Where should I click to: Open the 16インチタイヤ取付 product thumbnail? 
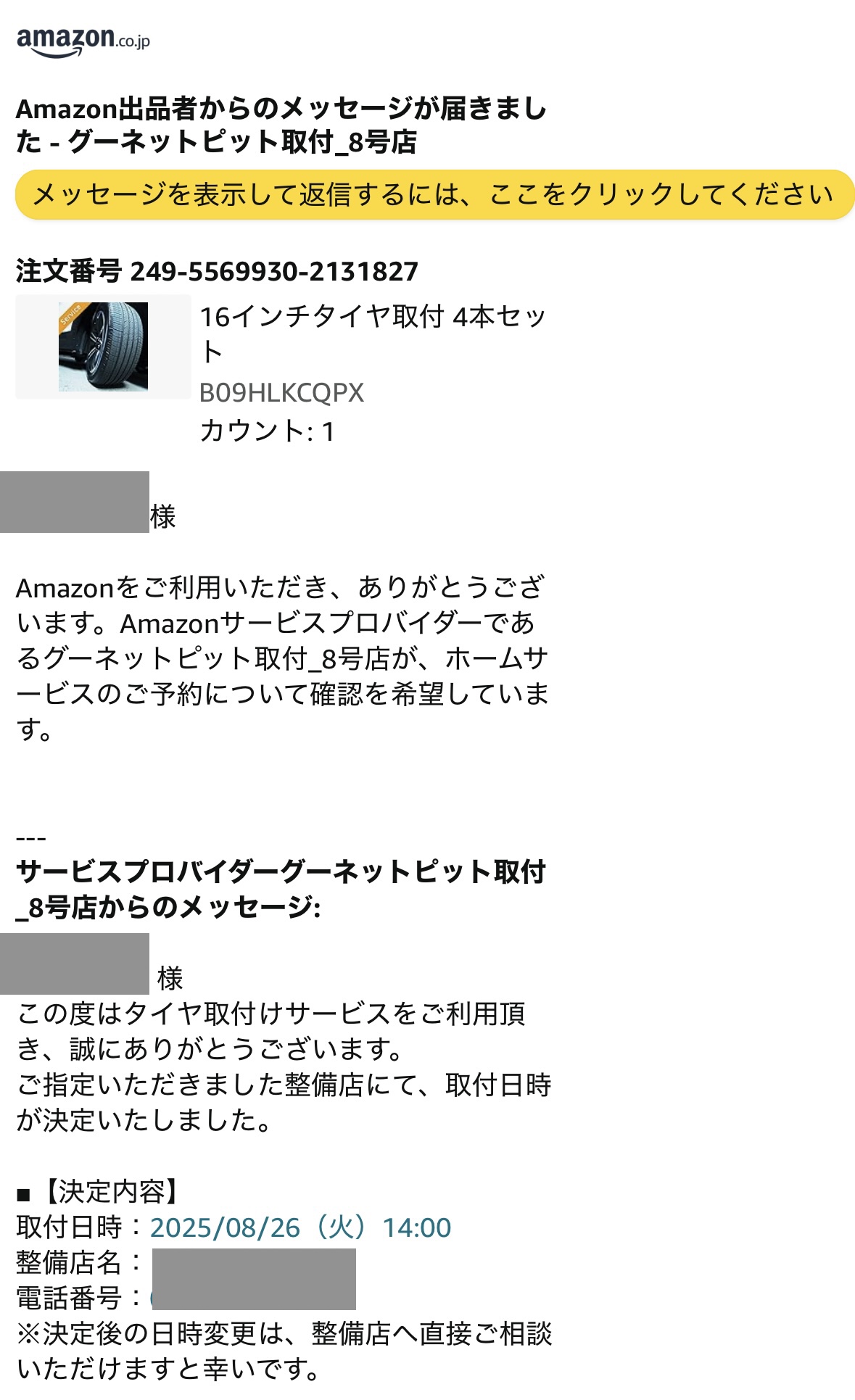(103, 347)
